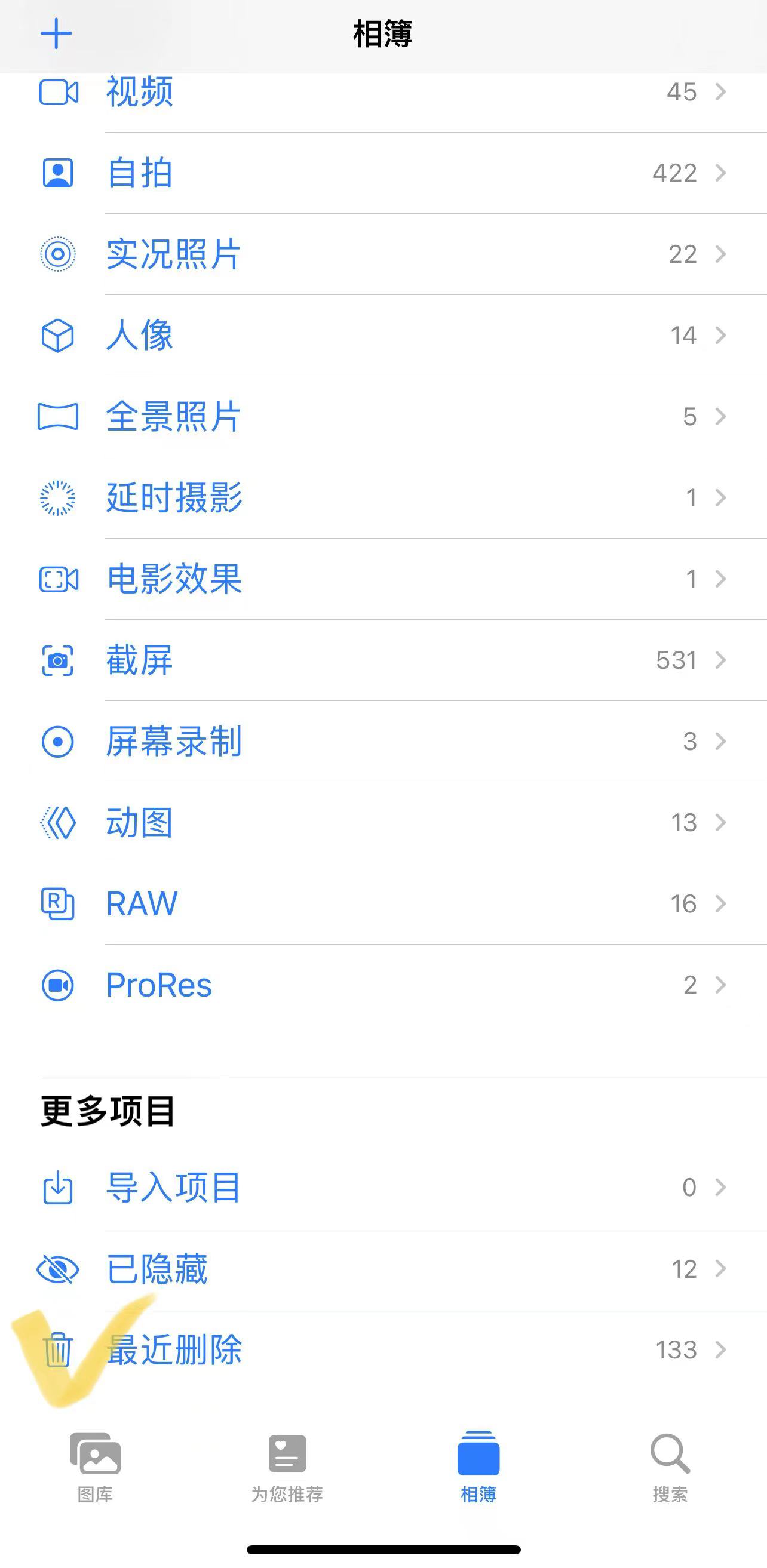Tap the plus icon to add album
The width and height of the screenshot is (767, 1568).
[x=56, y=33]
